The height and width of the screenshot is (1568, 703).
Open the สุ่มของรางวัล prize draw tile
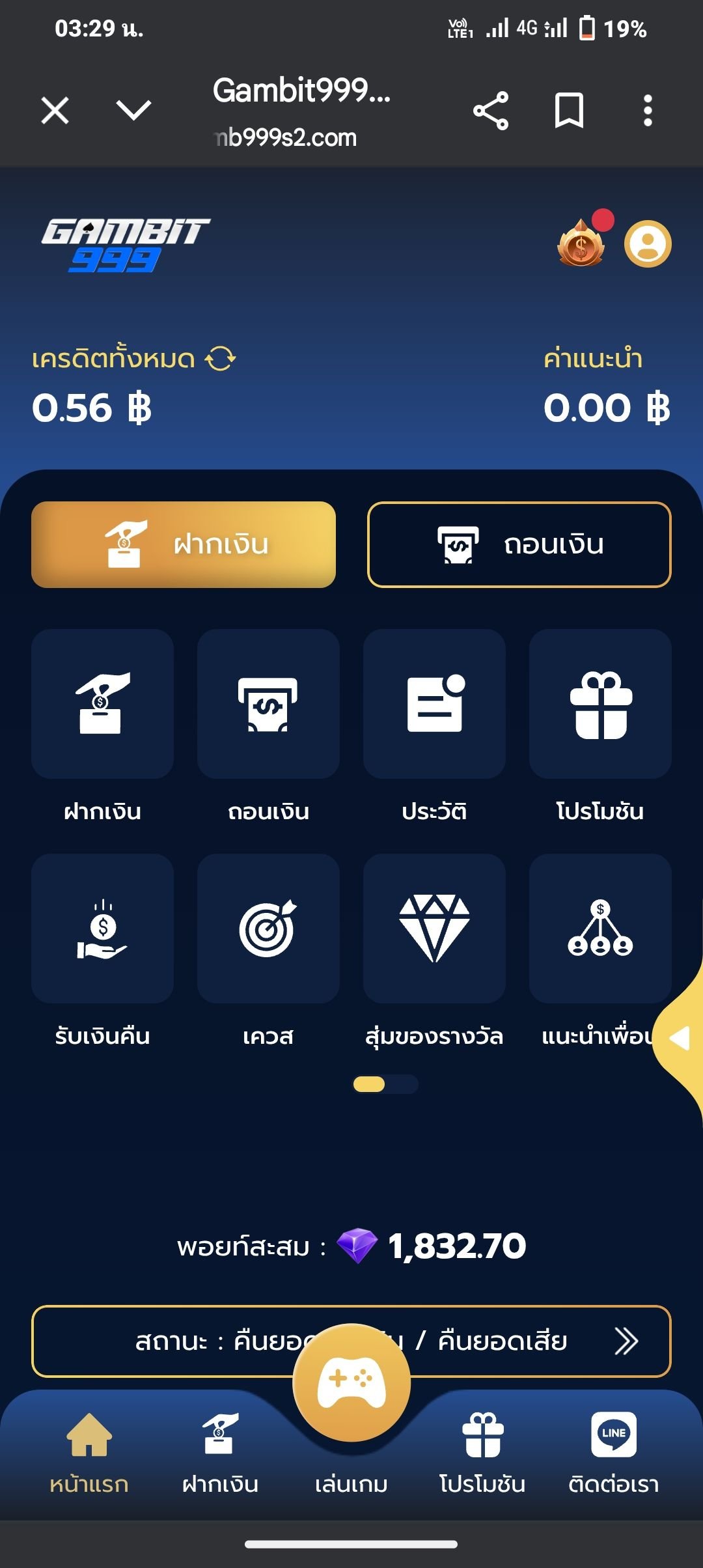(x=434, y=929)
